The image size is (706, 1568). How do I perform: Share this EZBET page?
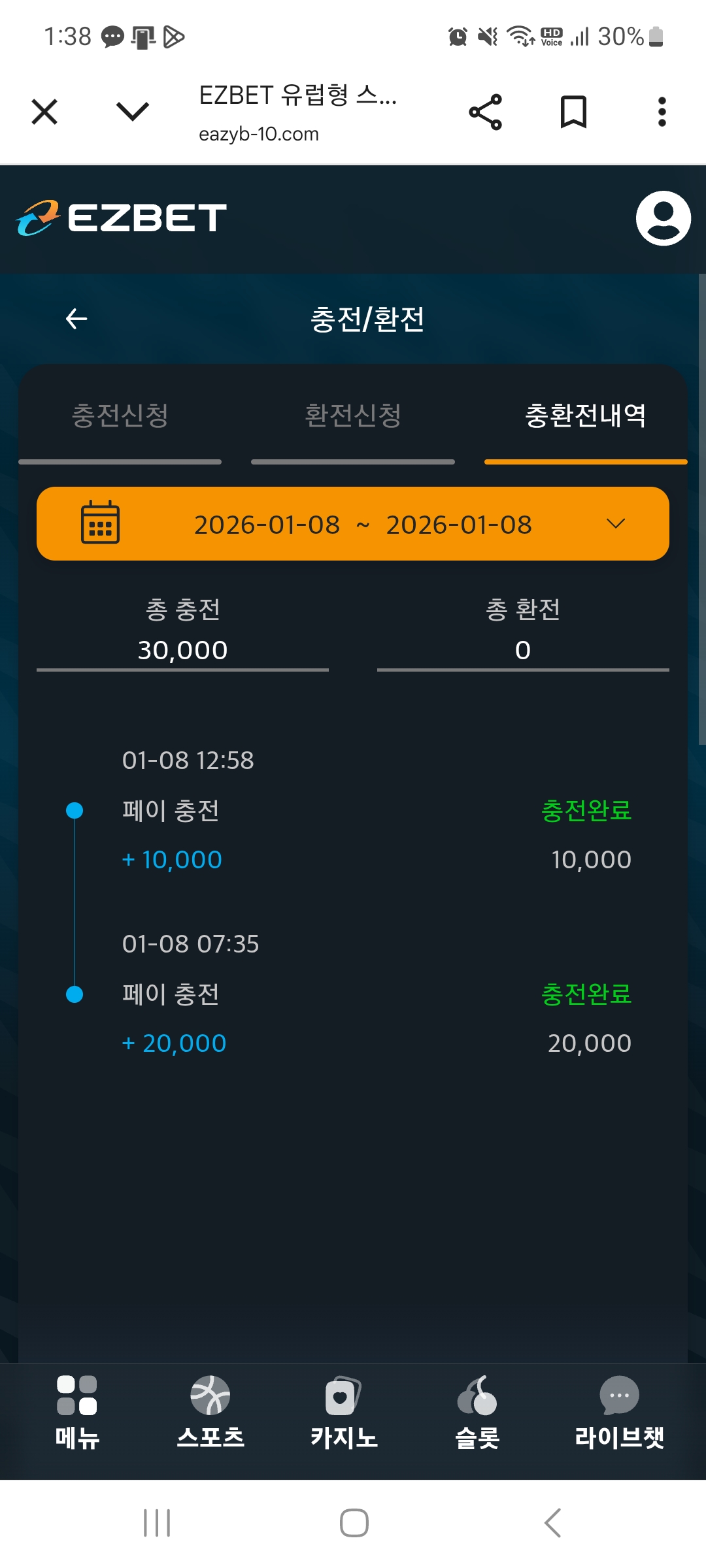point(486,112)
